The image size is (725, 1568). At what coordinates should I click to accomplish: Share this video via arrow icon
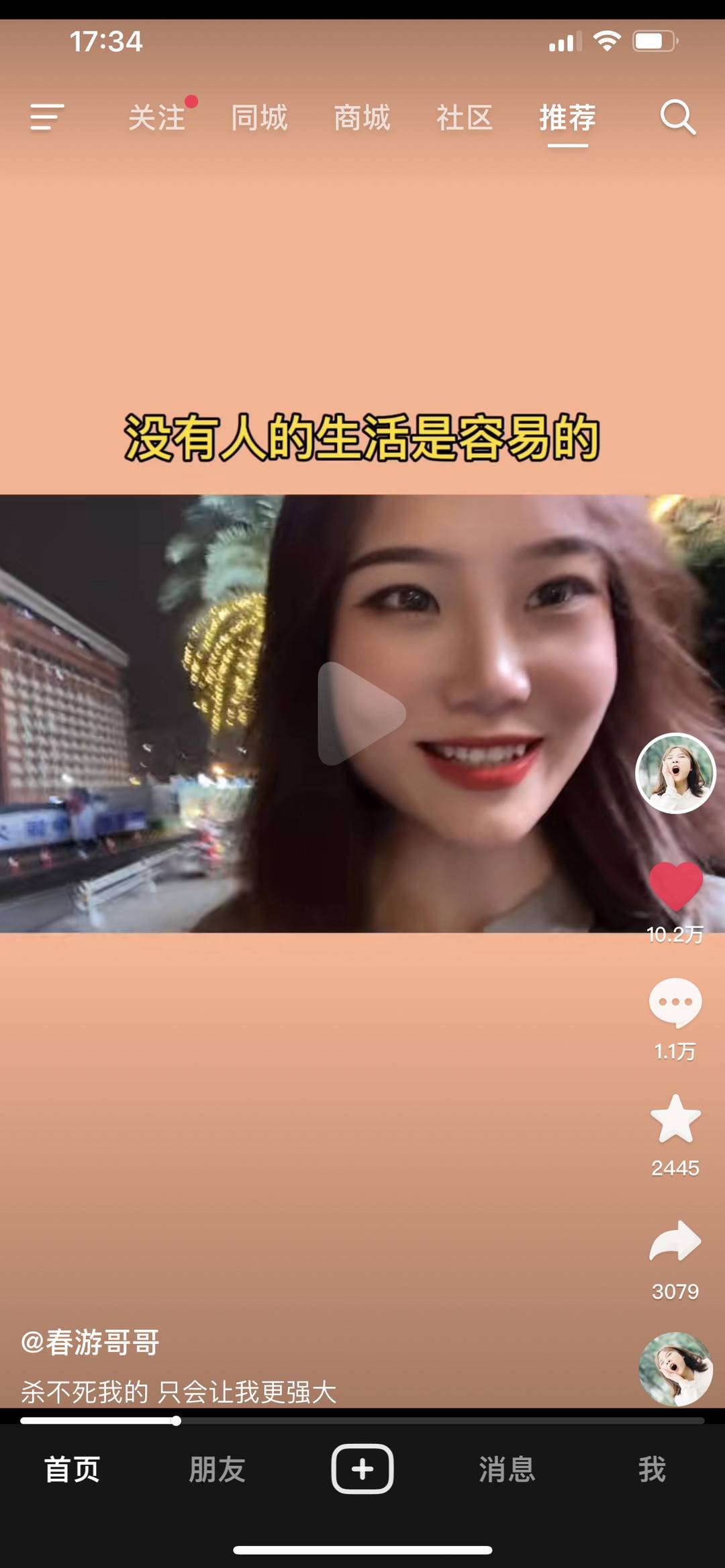click(675, 1241)
